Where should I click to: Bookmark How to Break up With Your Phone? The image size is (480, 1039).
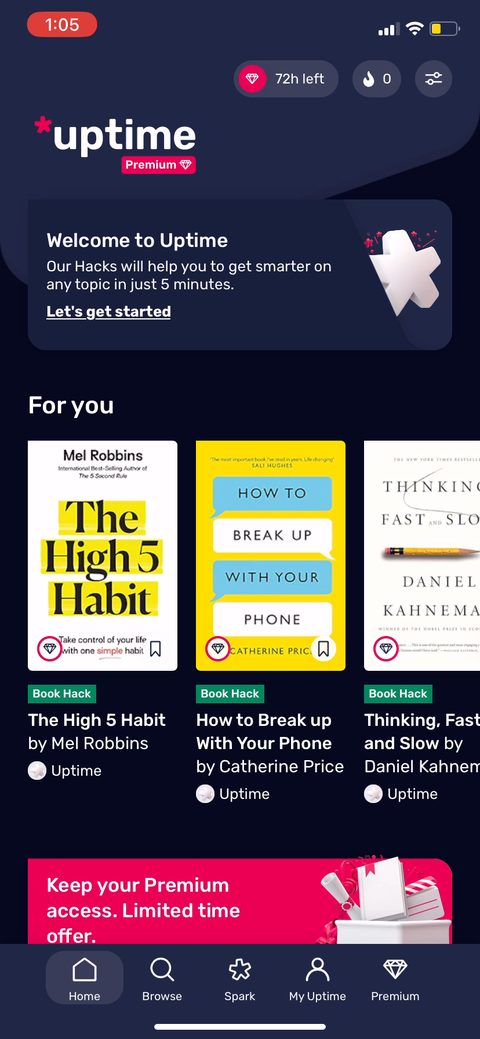click(323, 649)
